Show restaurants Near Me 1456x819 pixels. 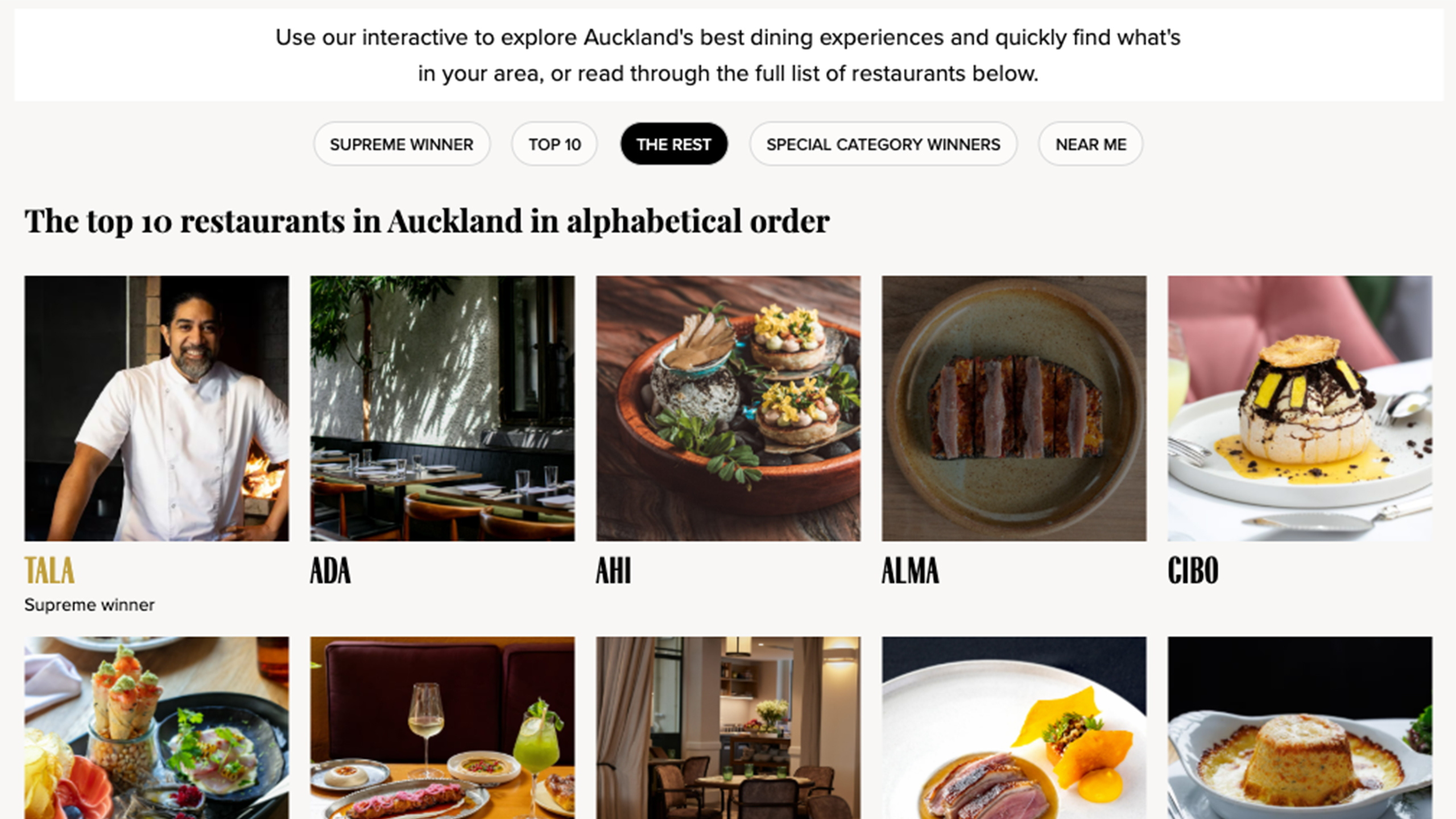pyautogui.click(x=1090, y=144)
